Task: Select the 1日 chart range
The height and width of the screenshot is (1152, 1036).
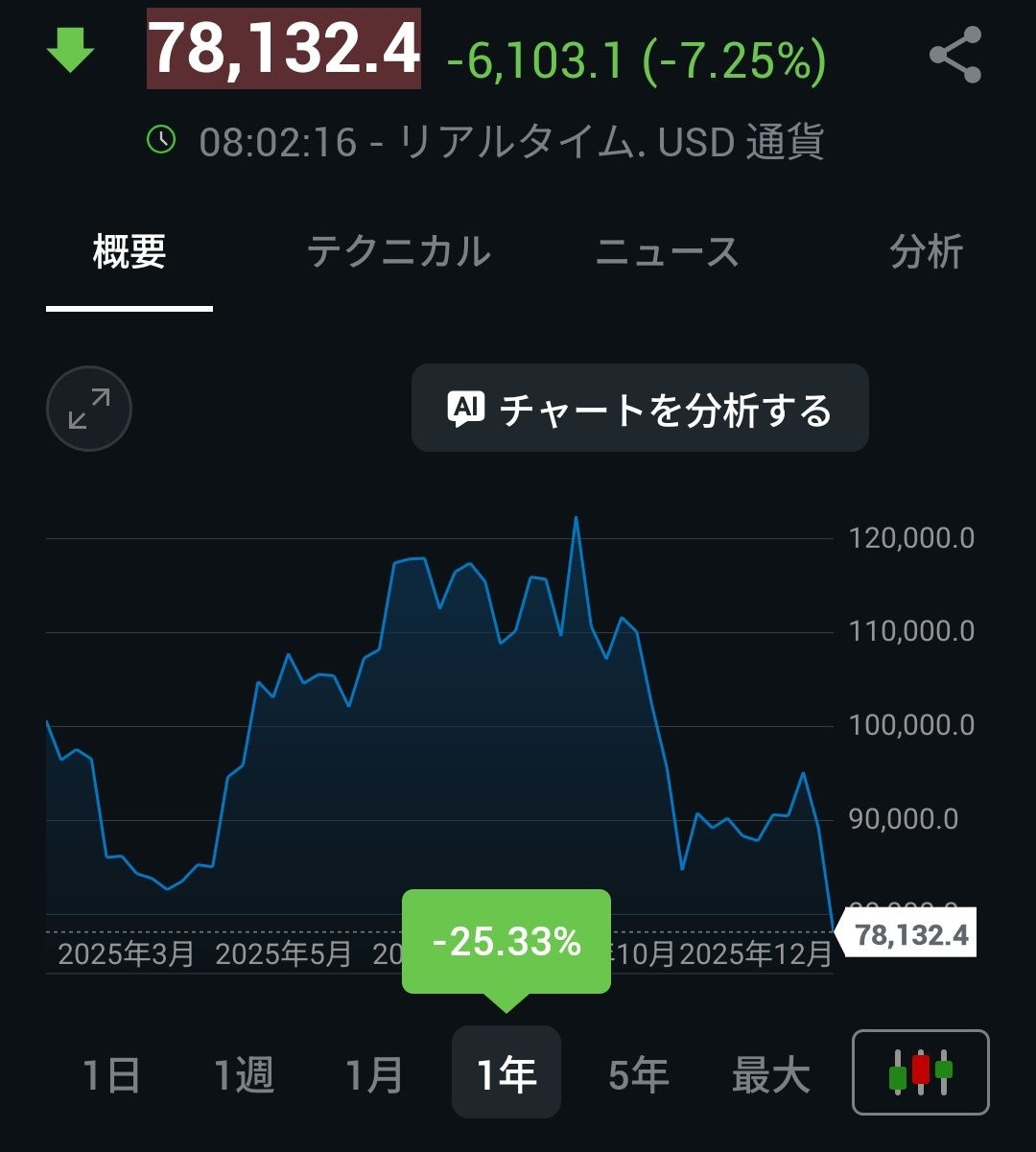Action: (x=111, y=1075)
